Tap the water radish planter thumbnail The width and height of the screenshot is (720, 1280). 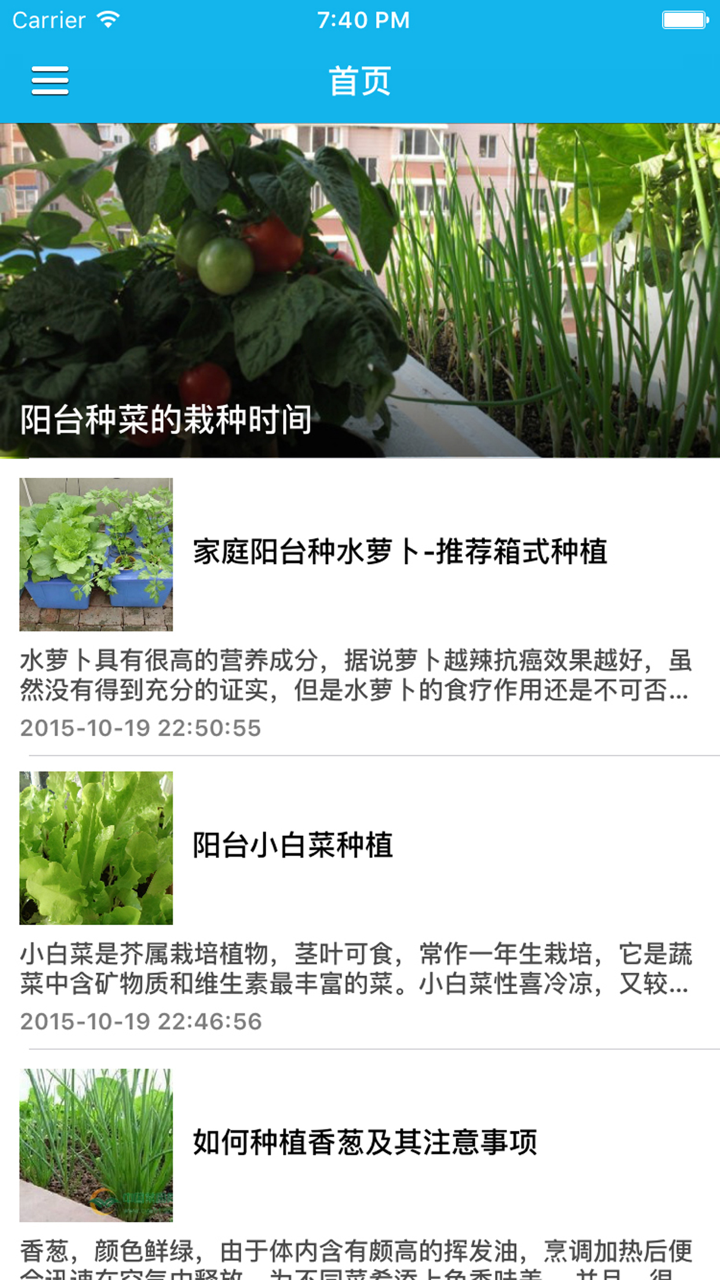(95, 553)
